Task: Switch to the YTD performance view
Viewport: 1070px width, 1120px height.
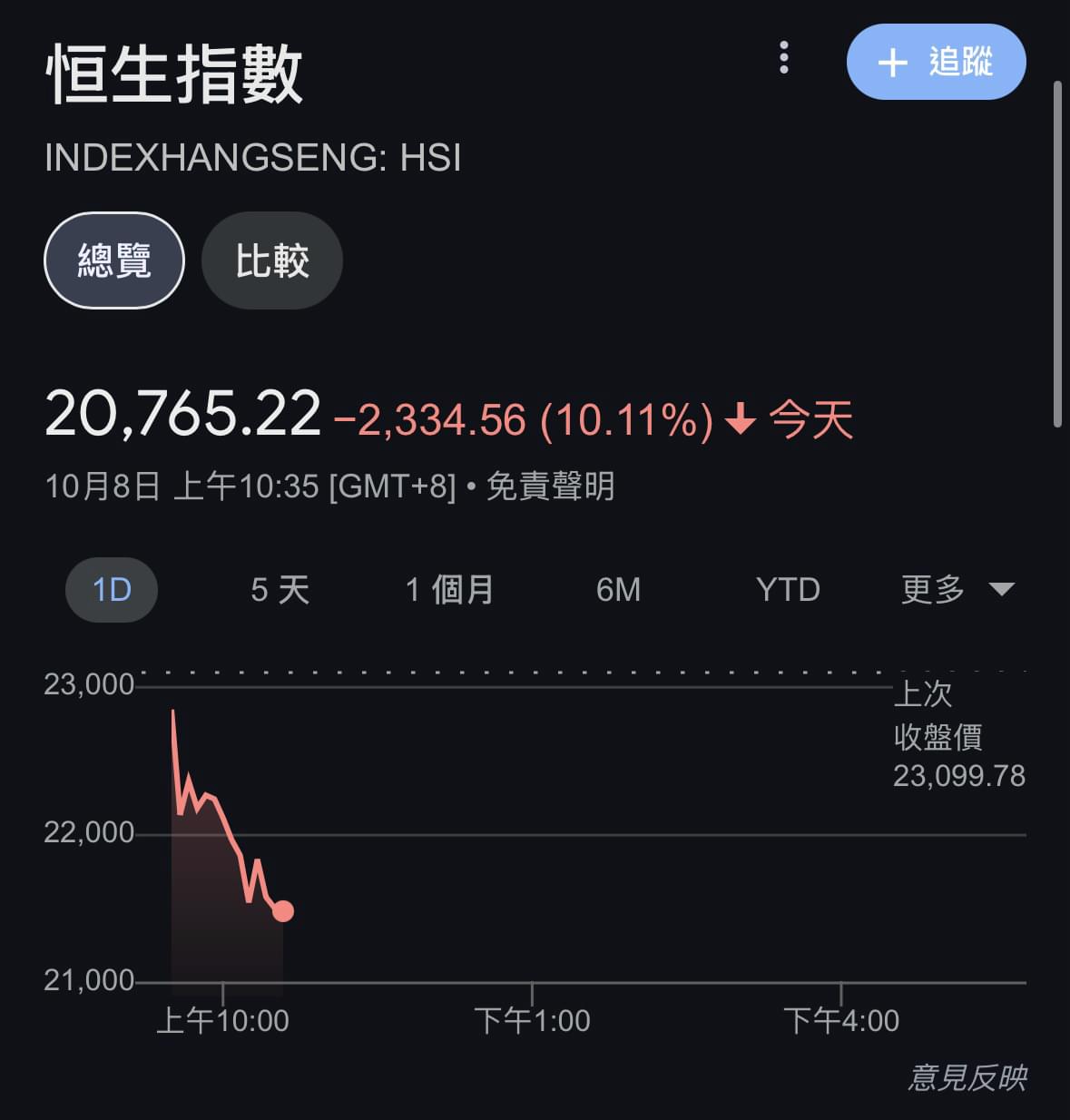Action: coord(786,589)
